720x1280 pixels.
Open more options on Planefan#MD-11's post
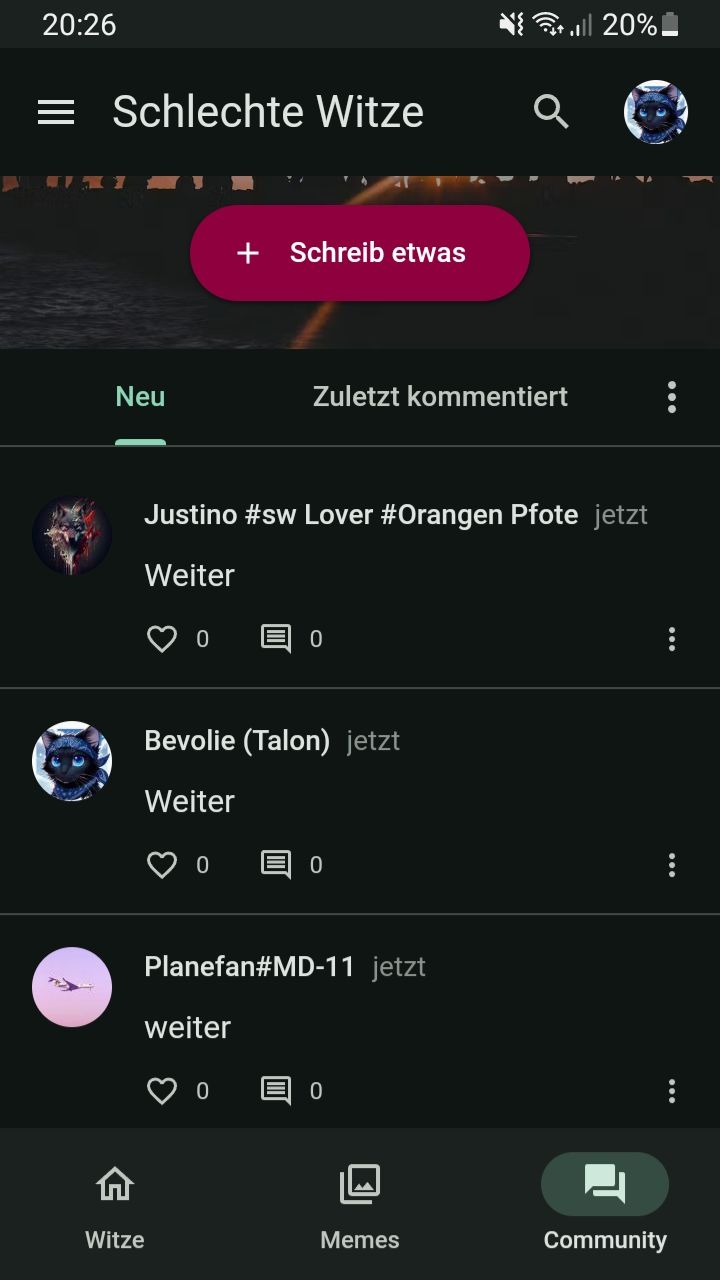click(x=672, y=1091)
